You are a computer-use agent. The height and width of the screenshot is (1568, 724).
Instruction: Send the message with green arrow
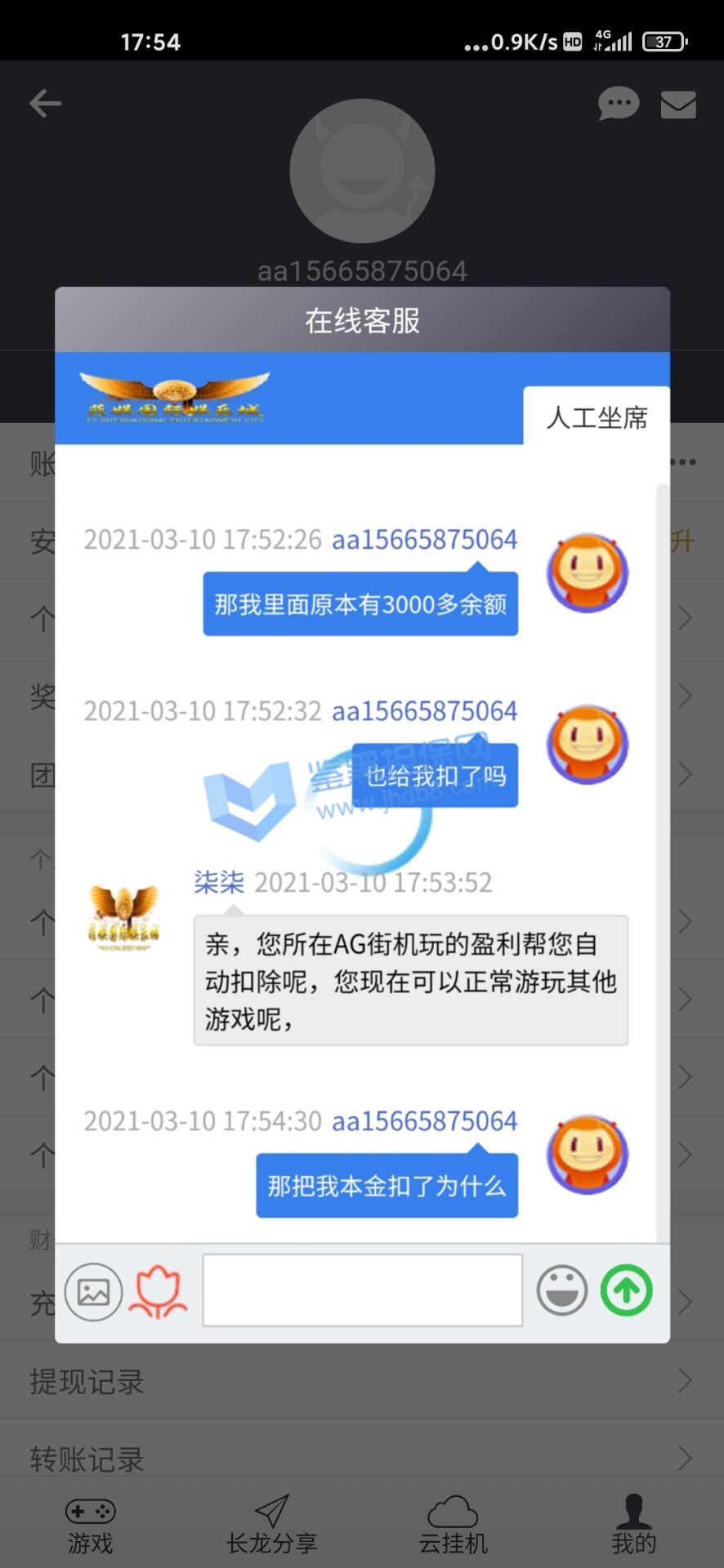[627, 1290]
